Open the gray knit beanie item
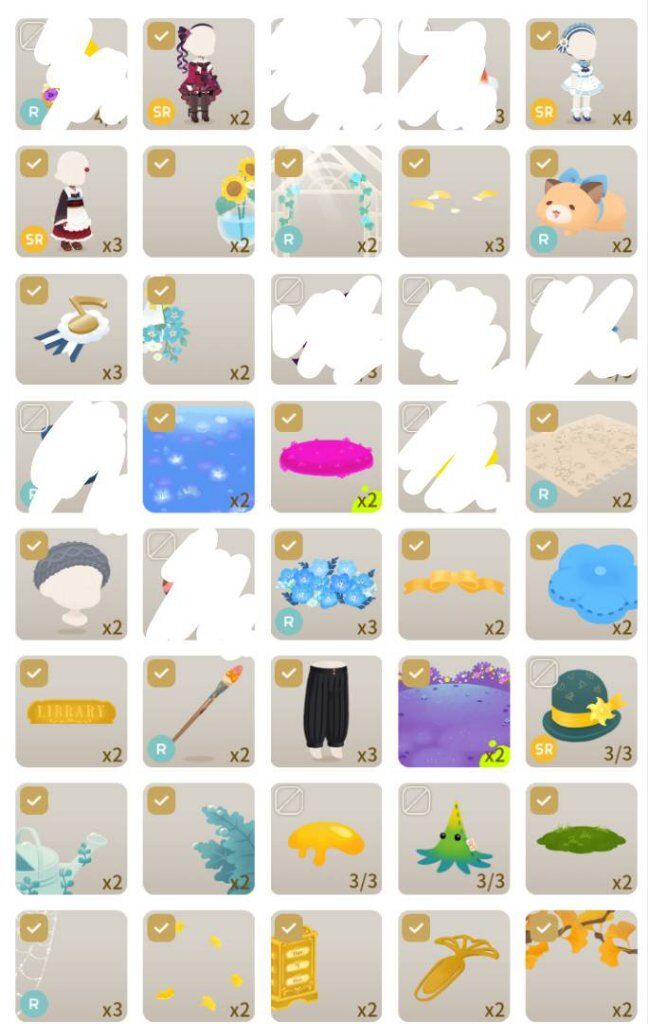 [71, 584]
